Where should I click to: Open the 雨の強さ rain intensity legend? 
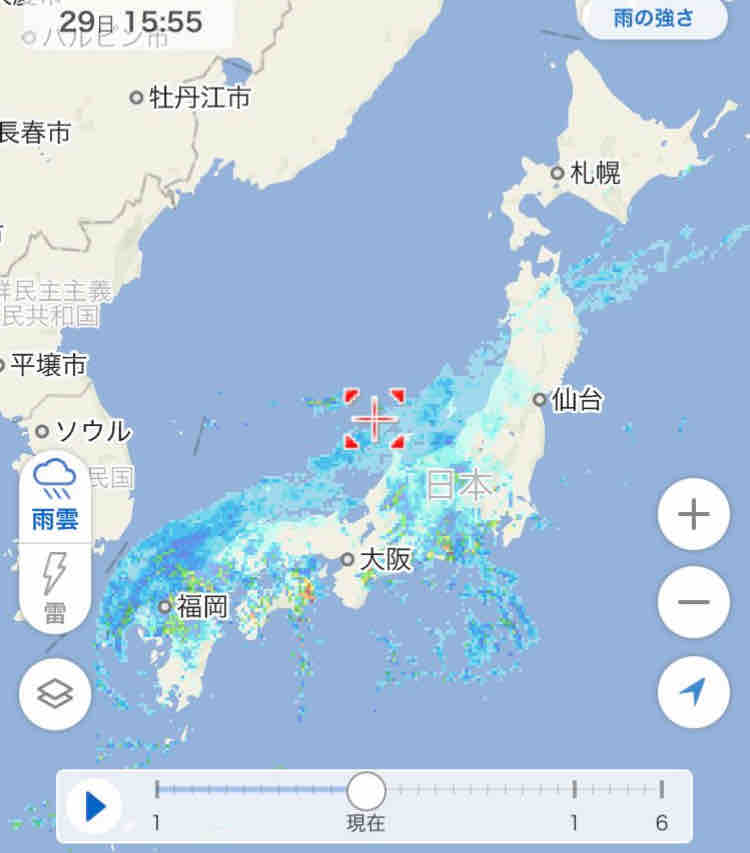pyautogui.click(x=655, y=18)
